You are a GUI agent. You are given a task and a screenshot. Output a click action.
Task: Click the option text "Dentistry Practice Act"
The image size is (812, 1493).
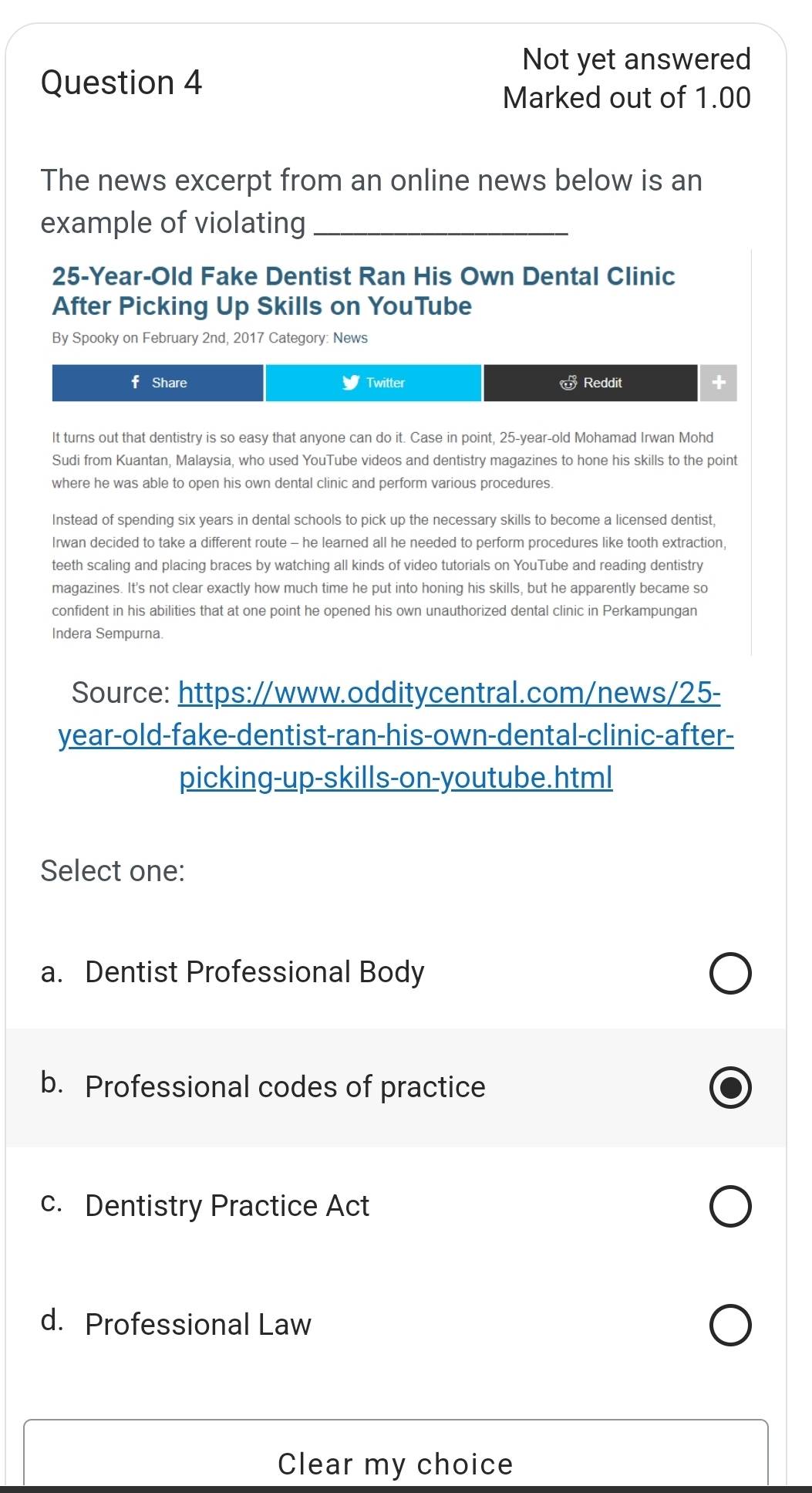(226, 1206)
